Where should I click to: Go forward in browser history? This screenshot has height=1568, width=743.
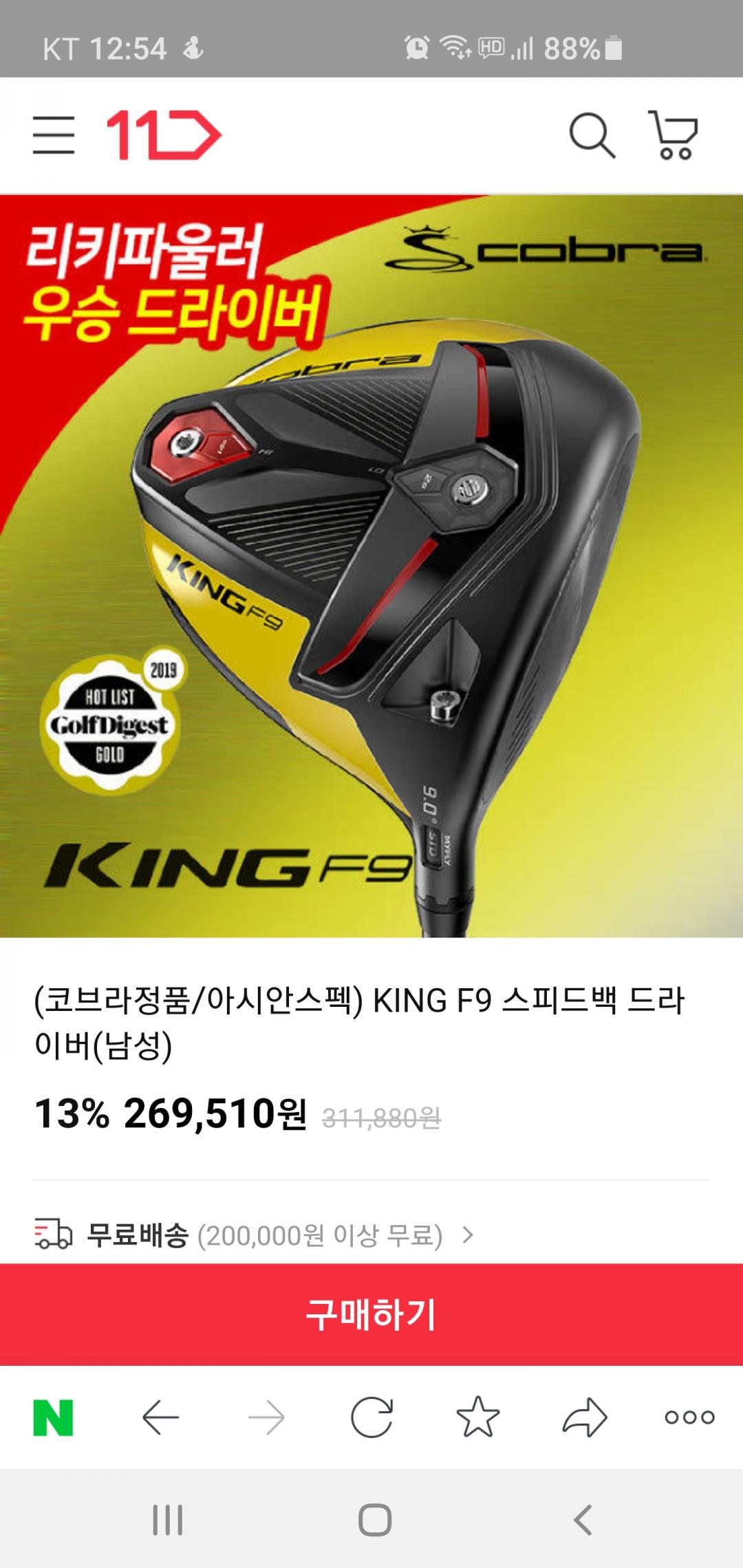[x=266, y=1417]
